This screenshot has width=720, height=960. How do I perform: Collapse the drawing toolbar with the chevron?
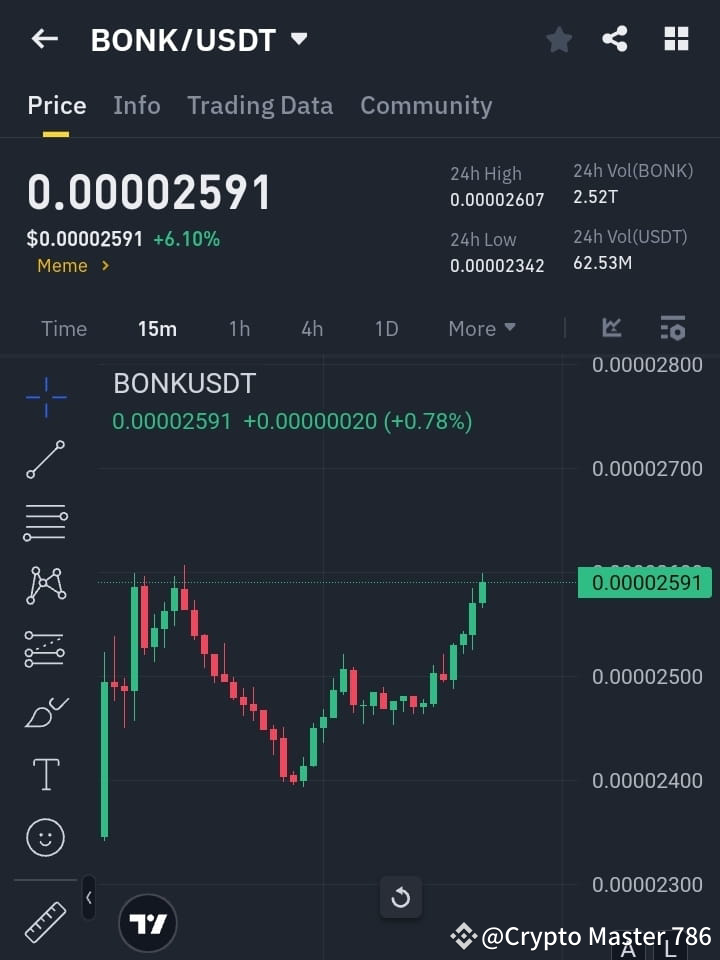[88, 898]
